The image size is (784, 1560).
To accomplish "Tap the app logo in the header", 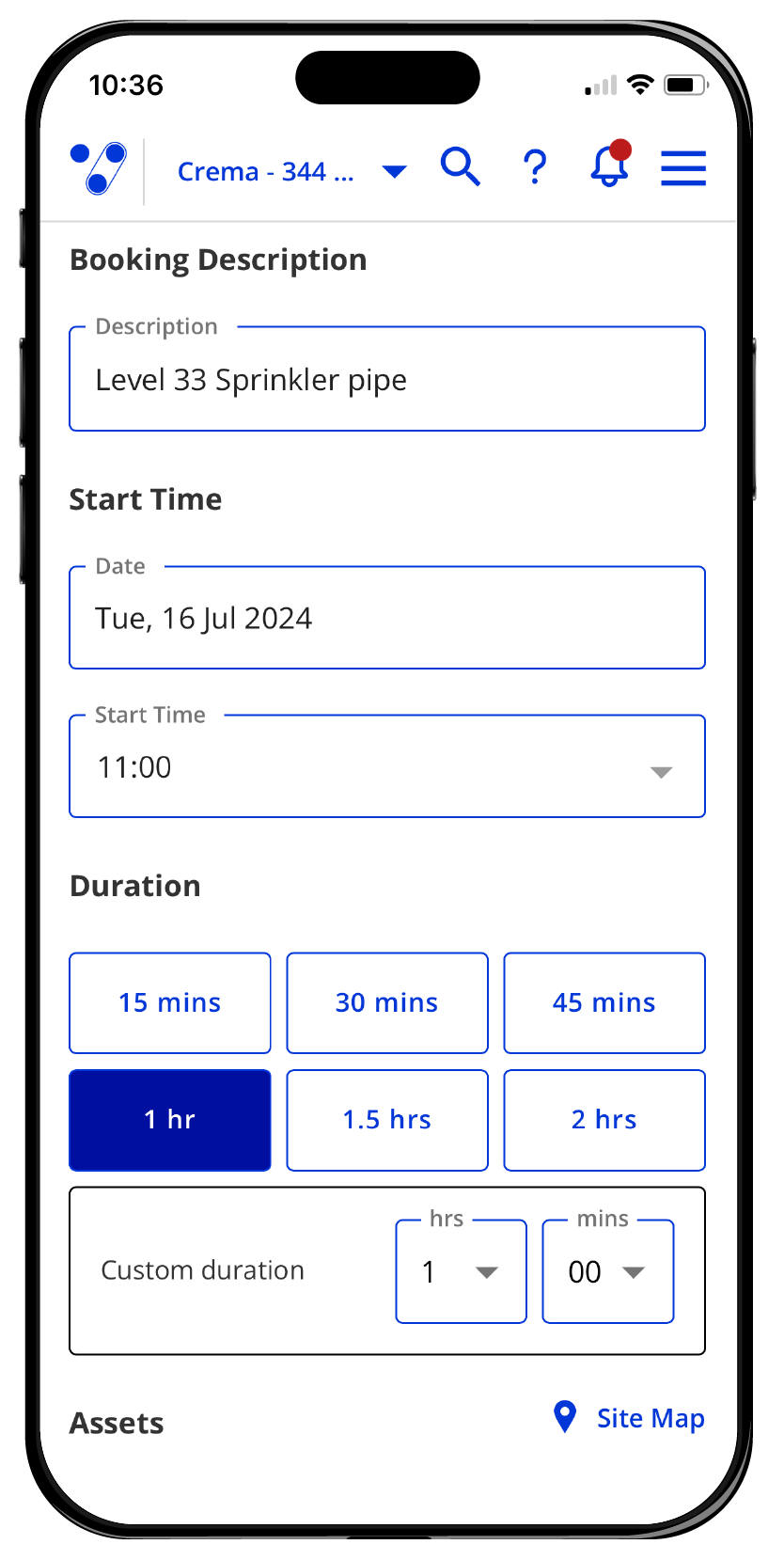I will point(99,168).
